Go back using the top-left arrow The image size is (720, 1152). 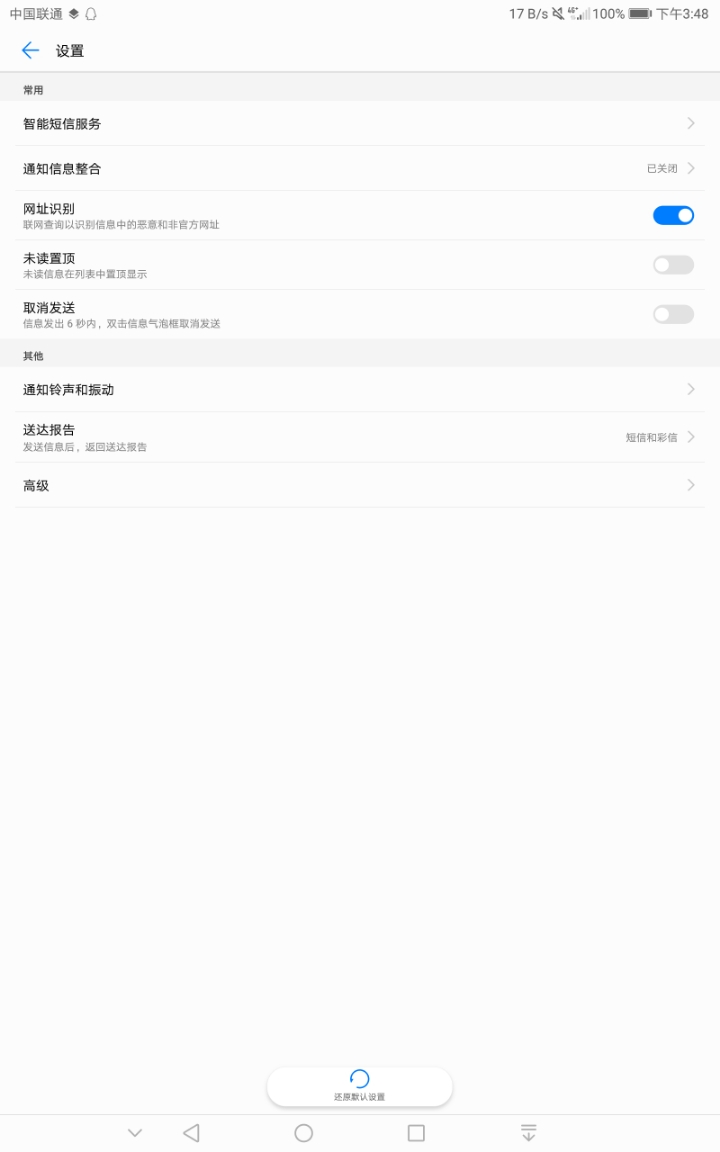coord(30,50)
